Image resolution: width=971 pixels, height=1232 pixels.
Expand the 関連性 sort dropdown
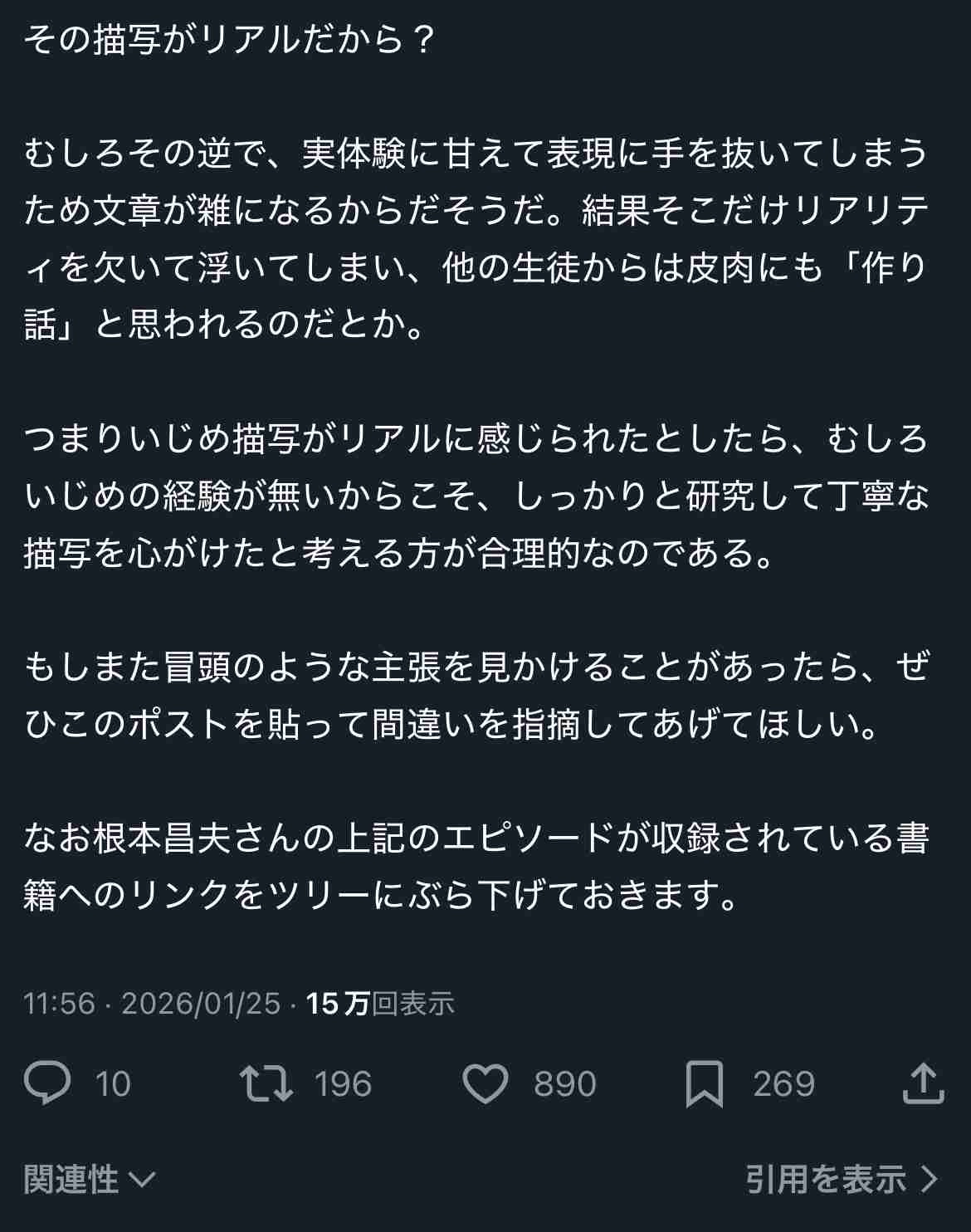click(90, 1179)
